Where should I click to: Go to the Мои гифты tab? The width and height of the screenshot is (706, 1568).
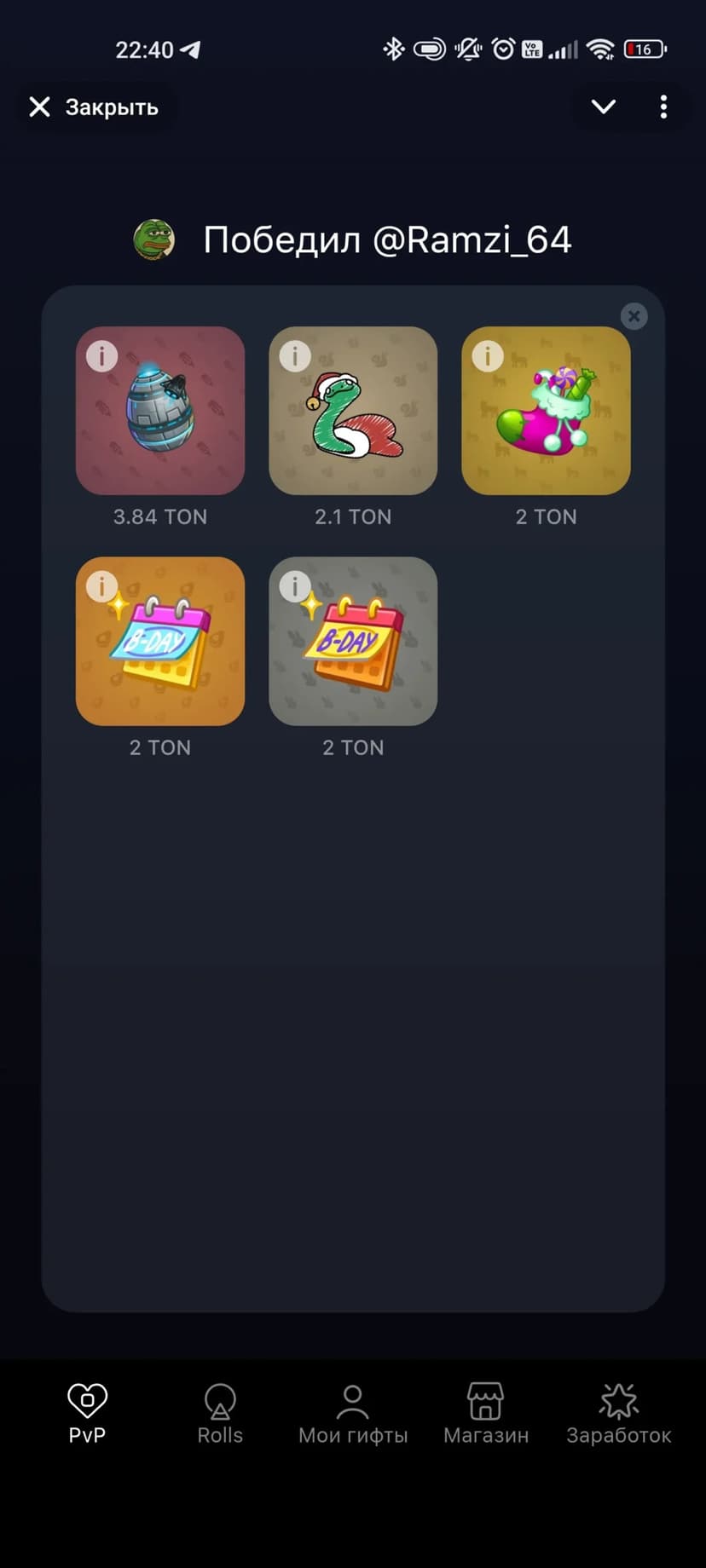(353, 1413)
